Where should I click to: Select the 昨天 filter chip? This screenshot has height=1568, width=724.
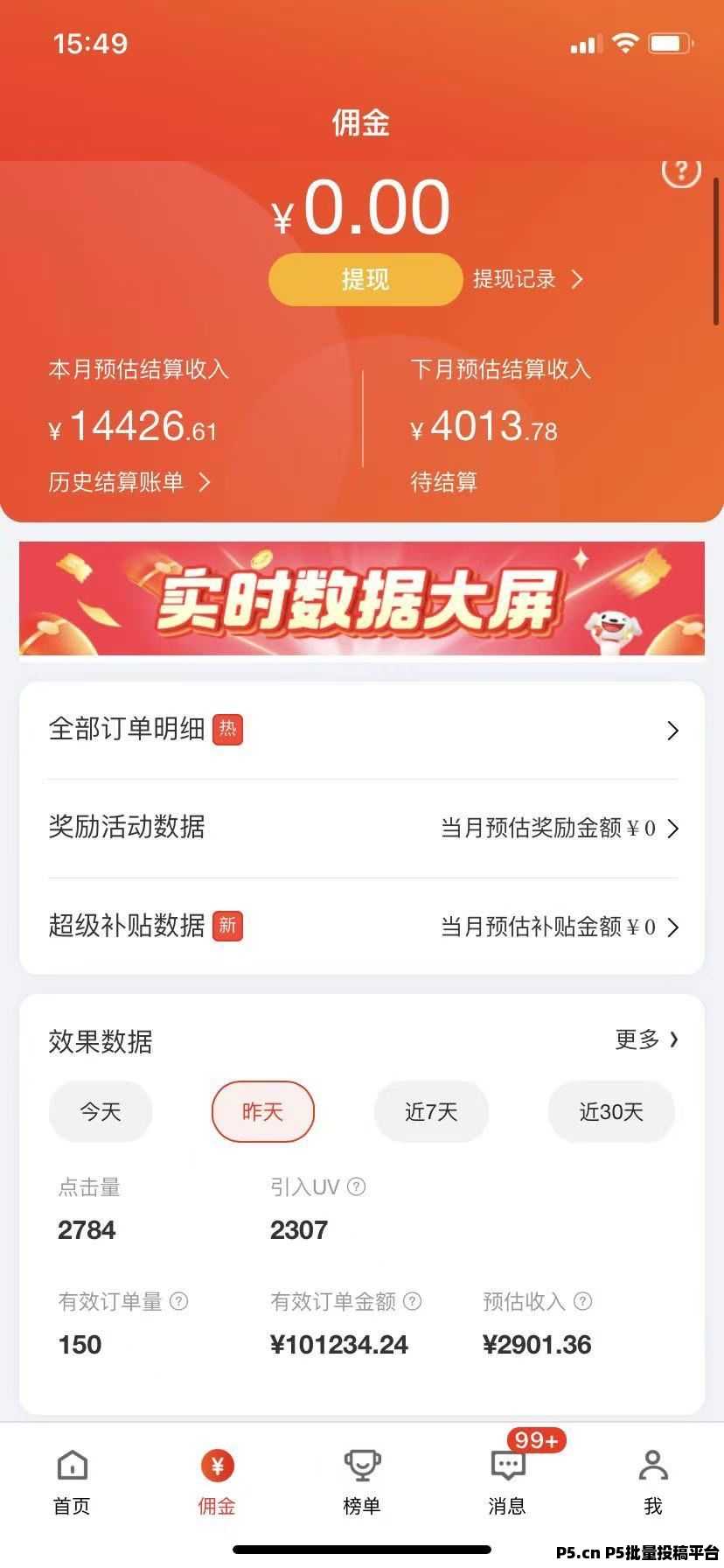point(262,1111)
